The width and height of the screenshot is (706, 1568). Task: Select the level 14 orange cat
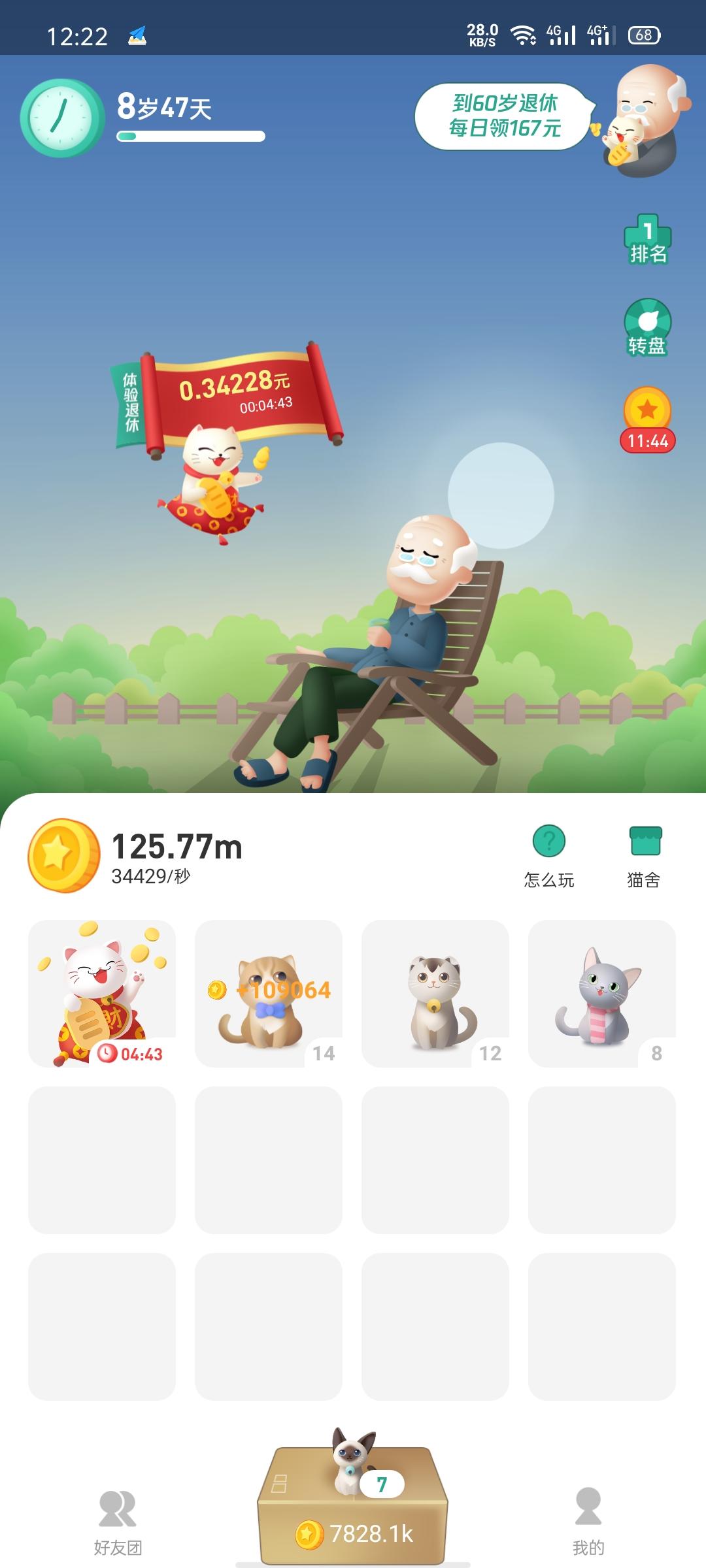pyautogui.click(x=269, y=994)
